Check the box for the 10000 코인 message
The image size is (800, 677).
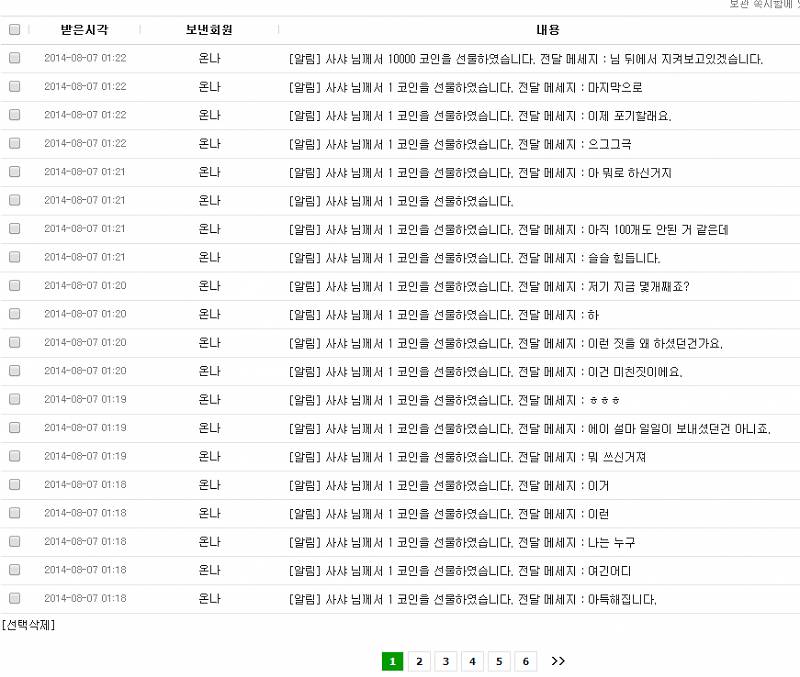14,58
